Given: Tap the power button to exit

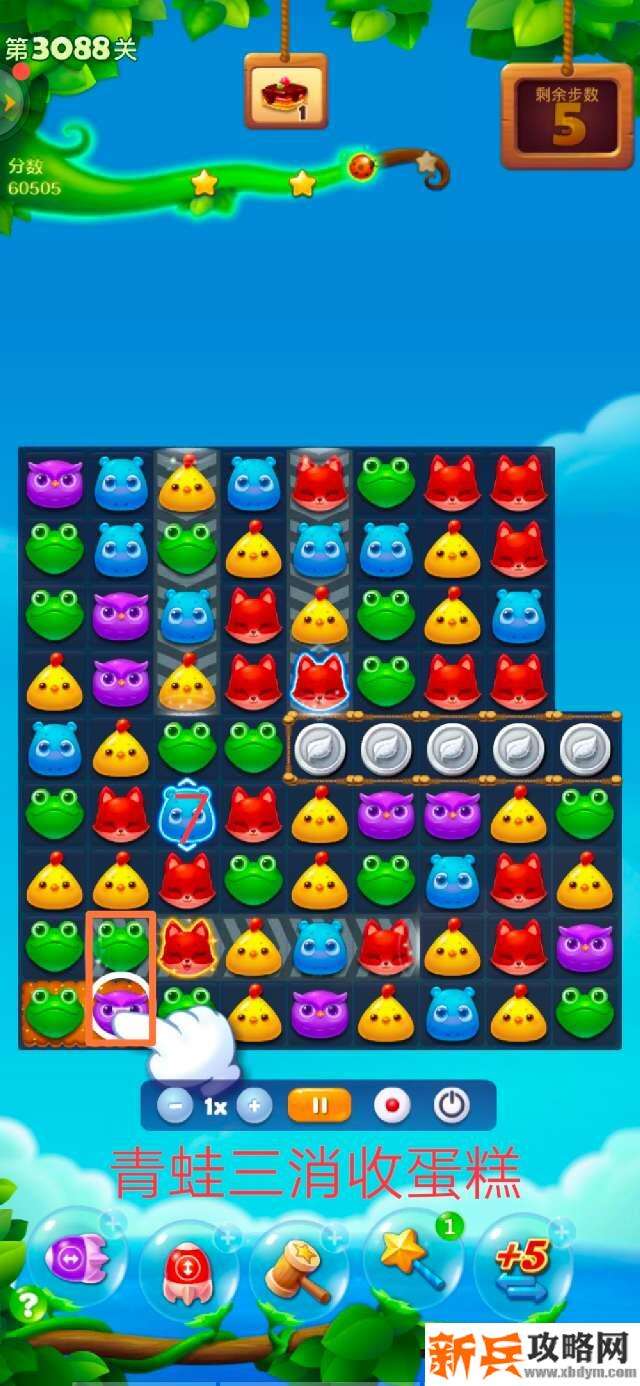Looking at the screenshot, I should point(452,1106).
